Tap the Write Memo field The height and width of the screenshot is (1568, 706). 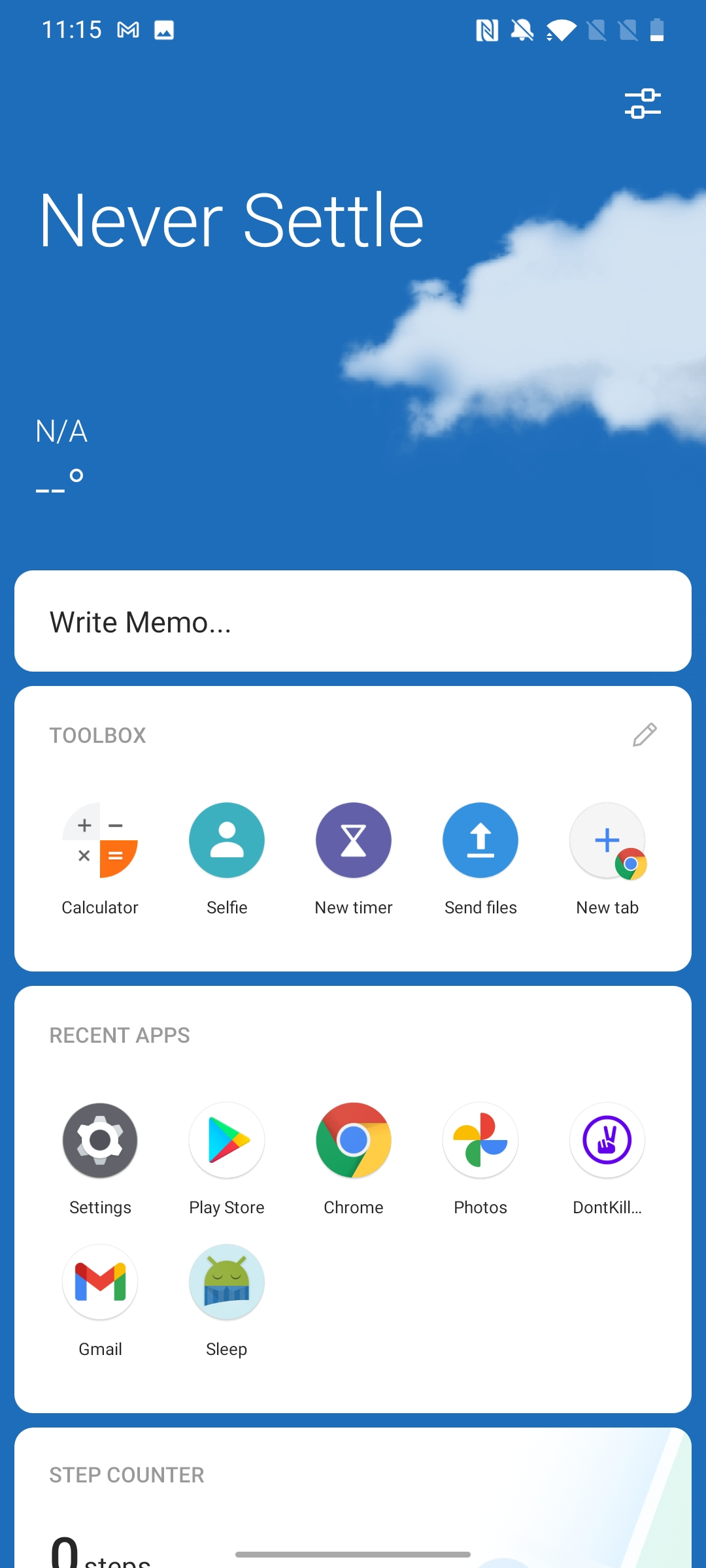pyautogui.click(x=353, y=621)
